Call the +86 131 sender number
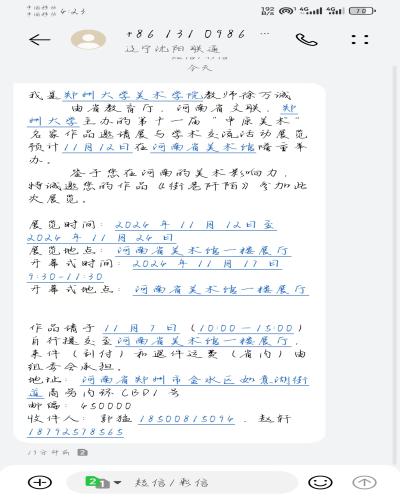 (306, 40)
